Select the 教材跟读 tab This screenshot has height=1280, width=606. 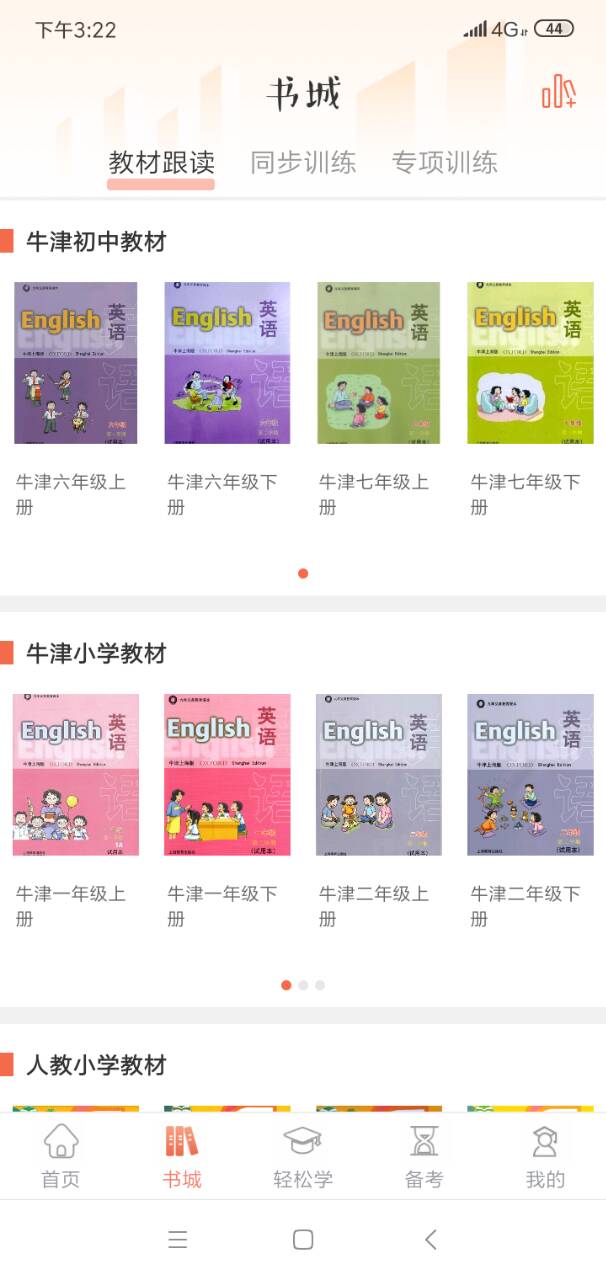click(x=161, y=163)
